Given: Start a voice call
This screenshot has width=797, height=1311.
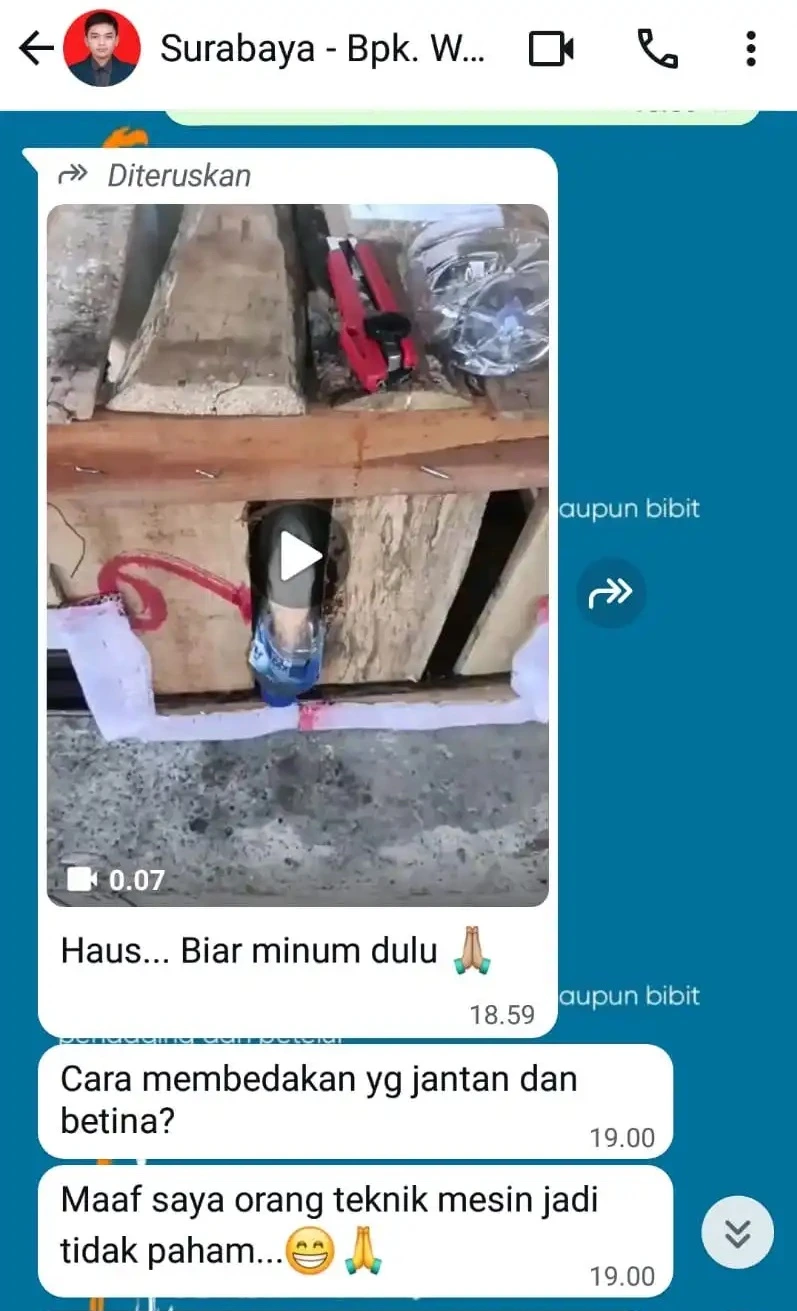Looking at the screenshot, I should pos(657,49).
